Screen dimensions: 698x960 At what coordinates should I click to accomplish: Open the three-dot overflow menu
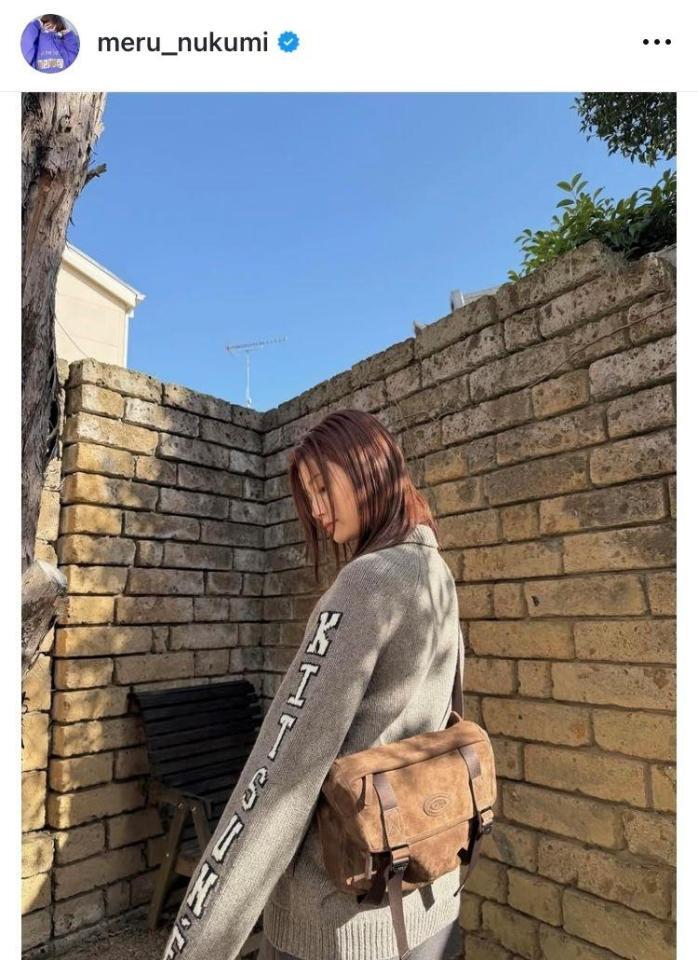click(656, 42)
